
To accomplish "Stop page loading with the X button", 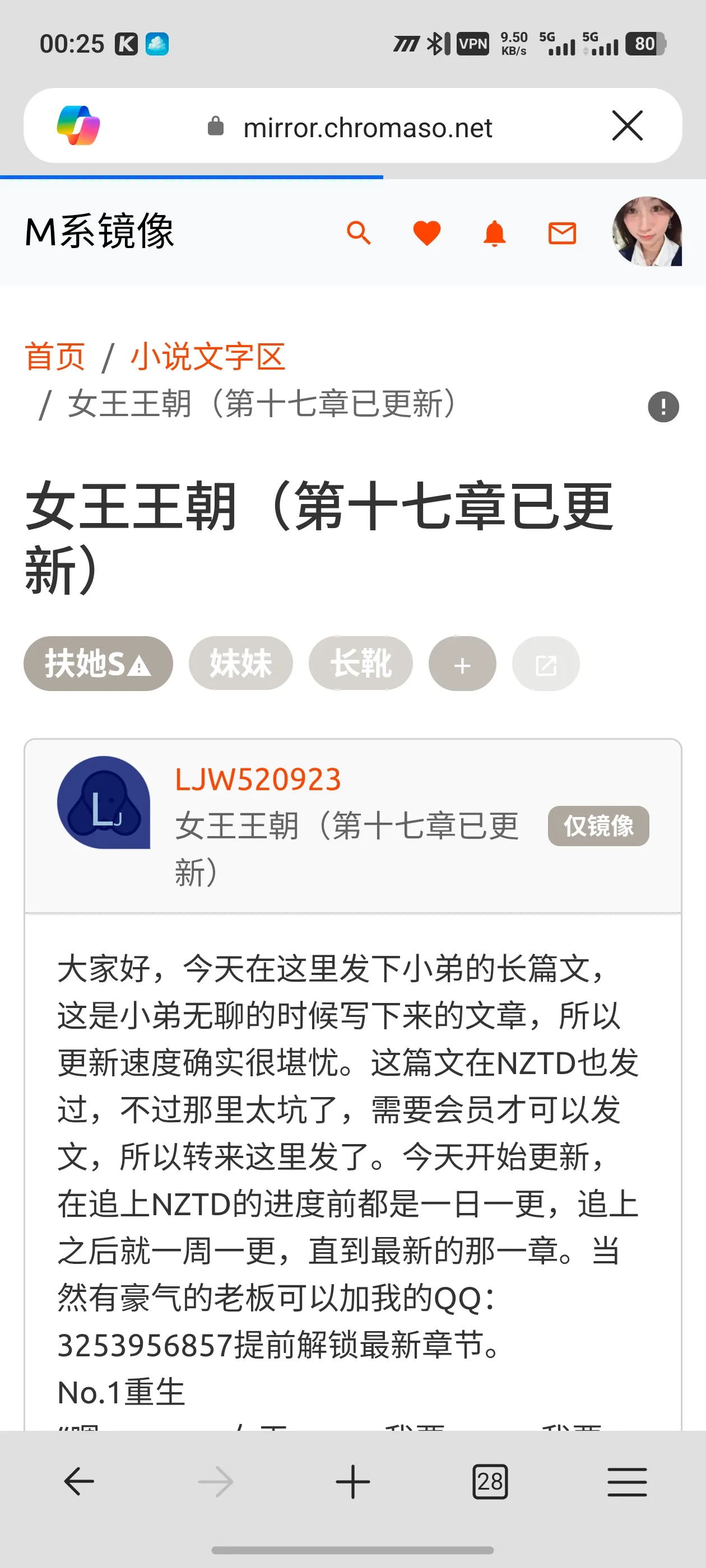I will click(628, 126).
